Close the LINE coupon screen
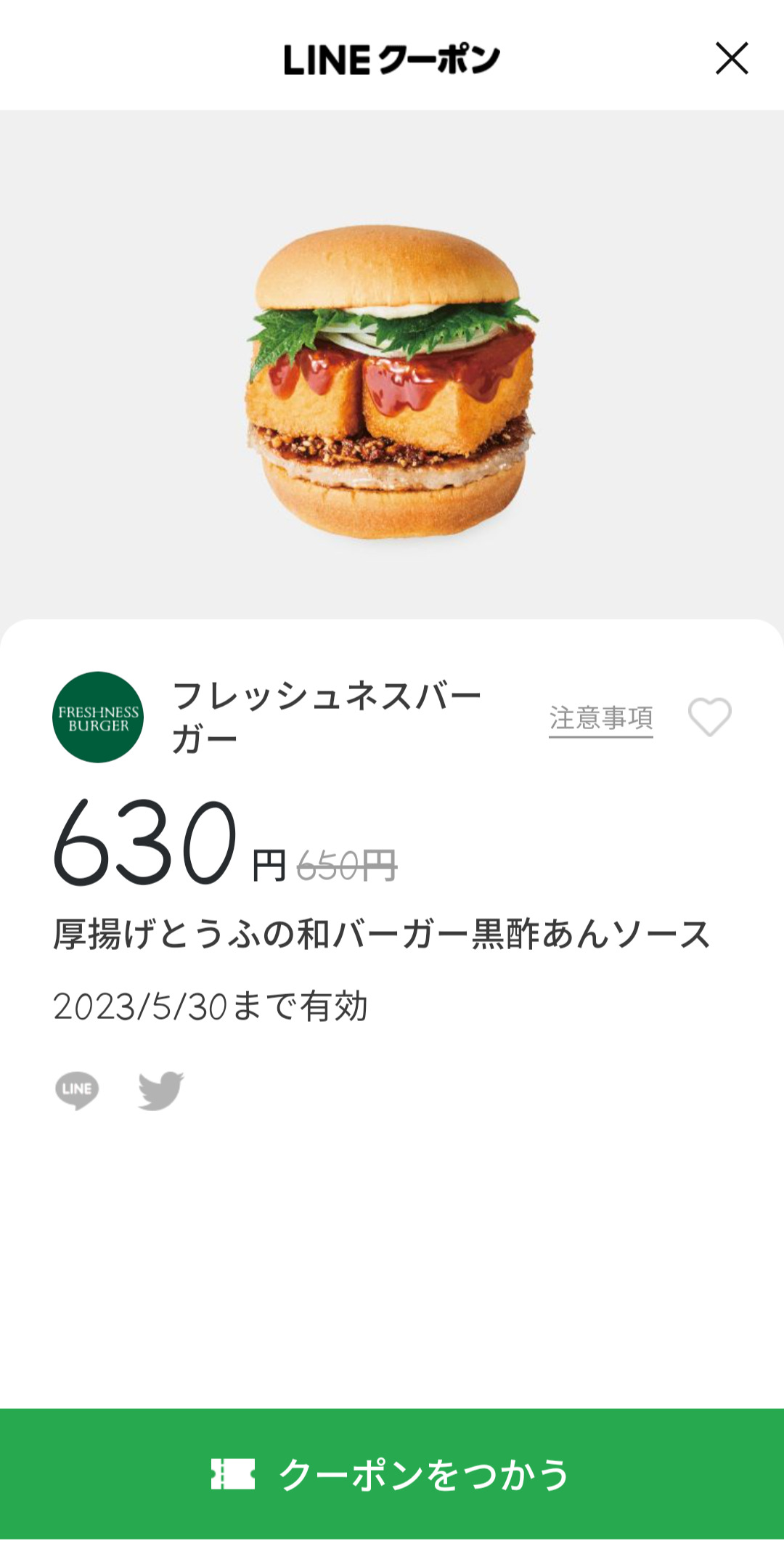 coord(731,59)
